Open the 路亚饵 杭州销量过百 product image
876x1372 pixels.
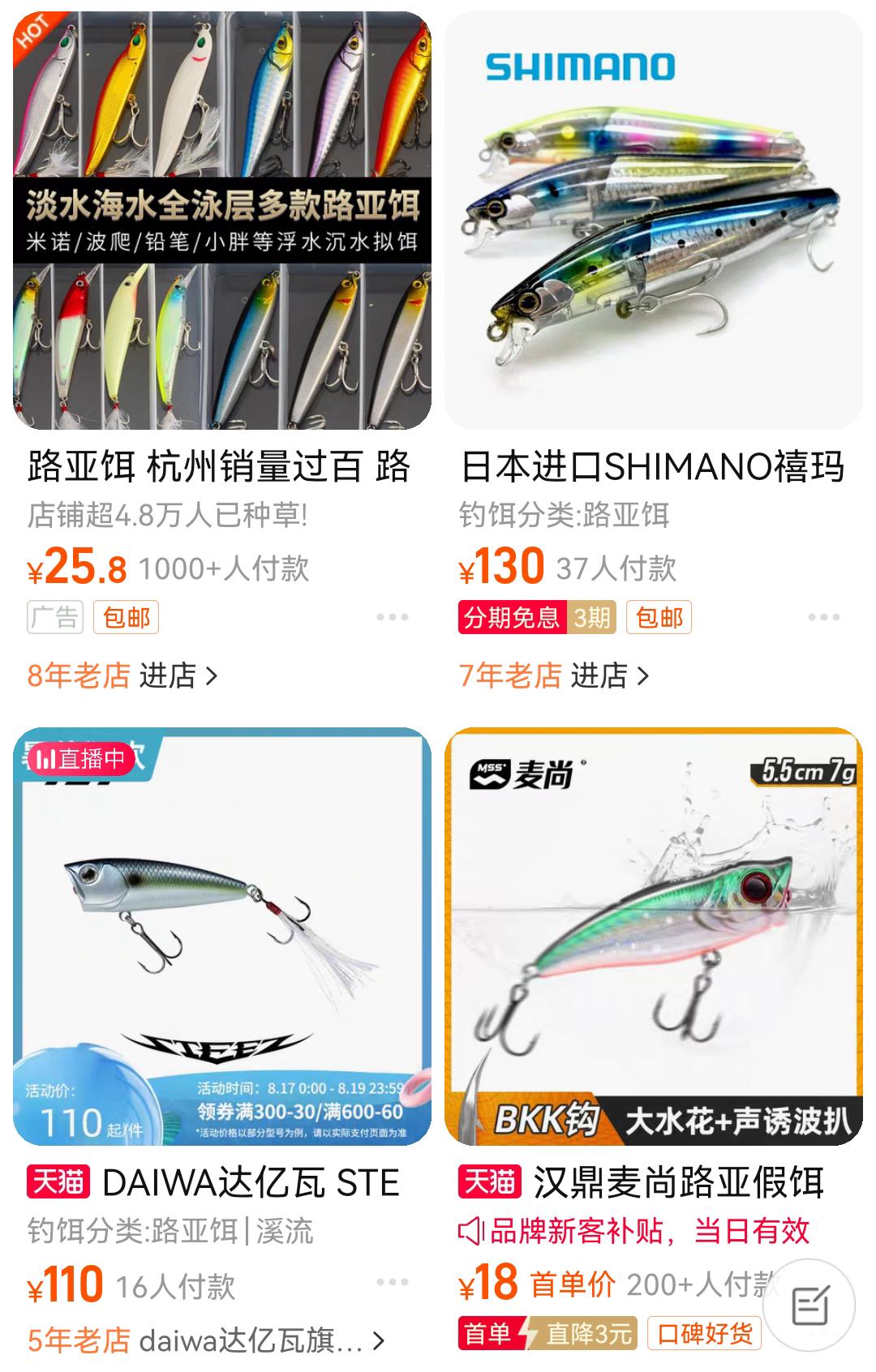pyautogui.click(x=221, y=221)
